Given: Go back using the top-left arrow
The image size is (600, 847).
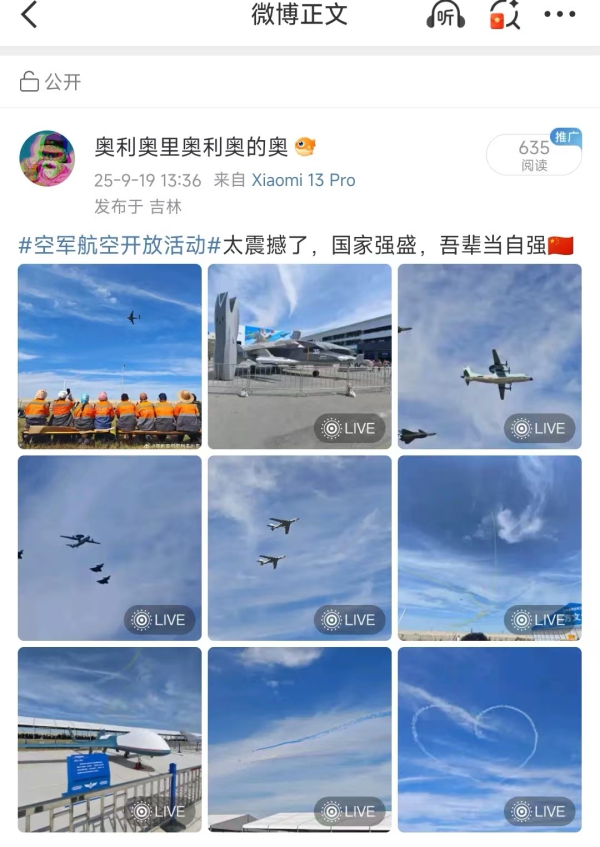Looking at the screenshot, I should pyautogui.click(x=28, y=15).
